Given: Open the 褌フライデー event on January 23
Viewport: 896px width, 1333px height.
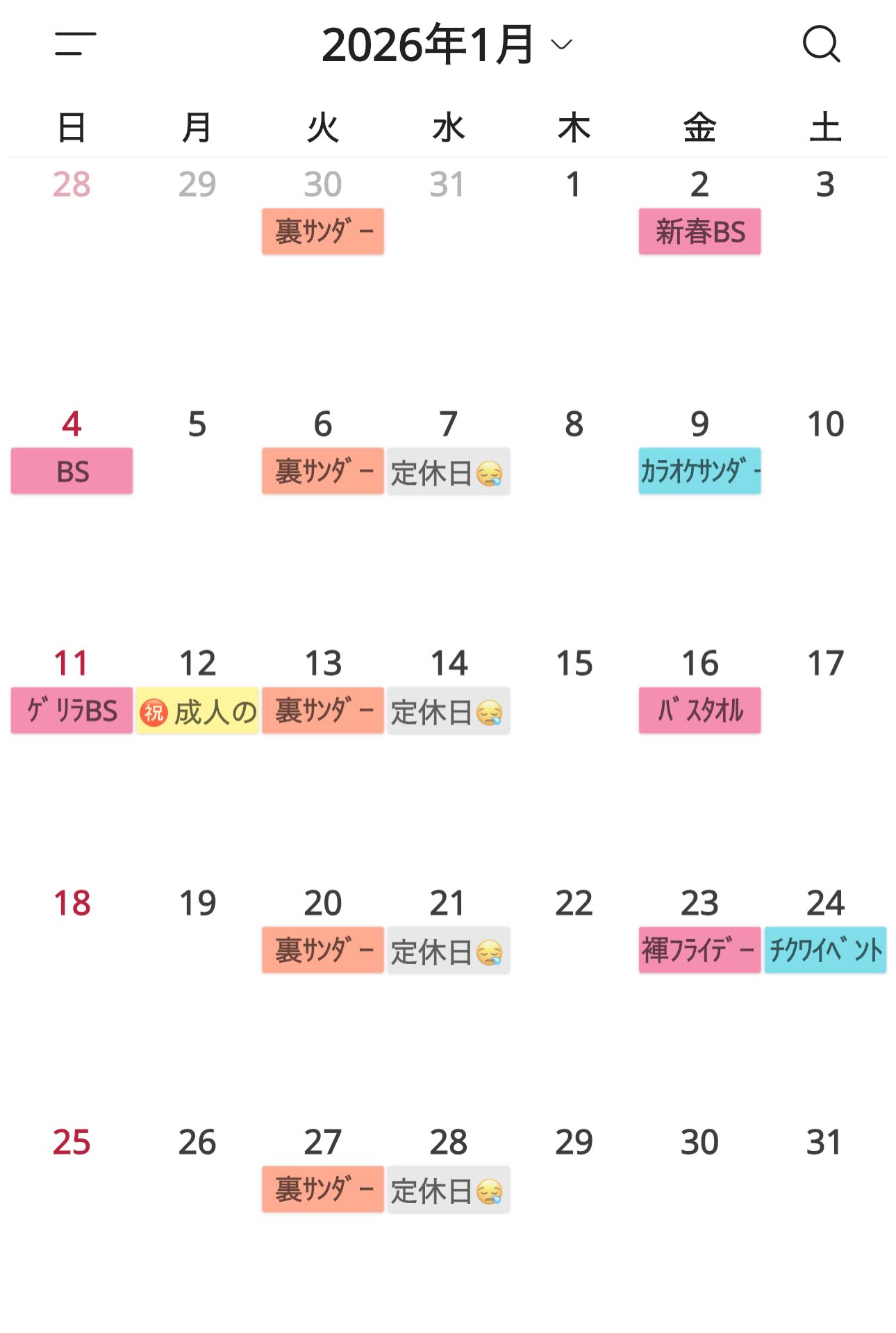Looking at the screenshot, I should (x=699, y=950).
